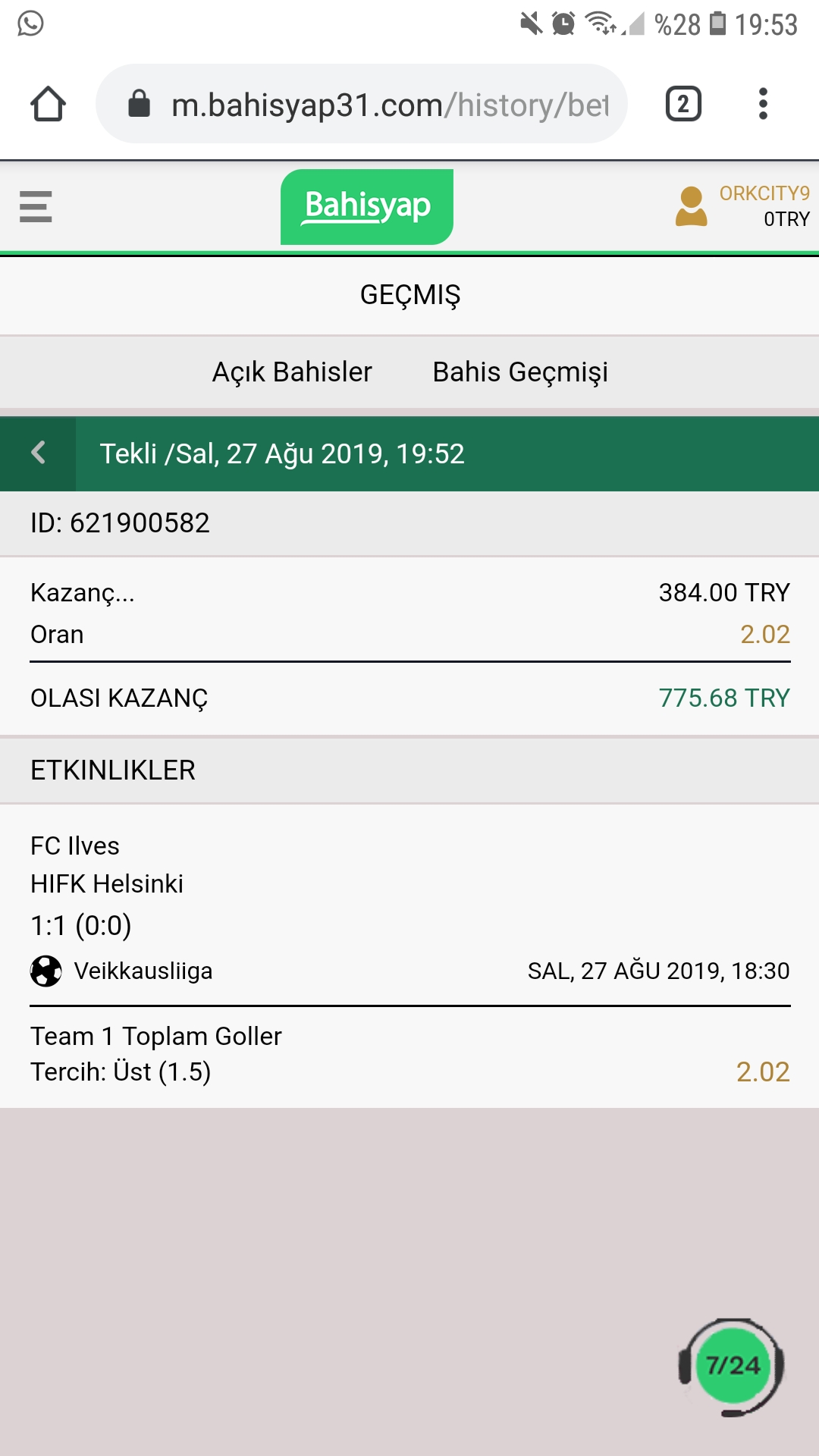
Task: Switch to the Açık Bahisler tab
Action: pos(292,372)
